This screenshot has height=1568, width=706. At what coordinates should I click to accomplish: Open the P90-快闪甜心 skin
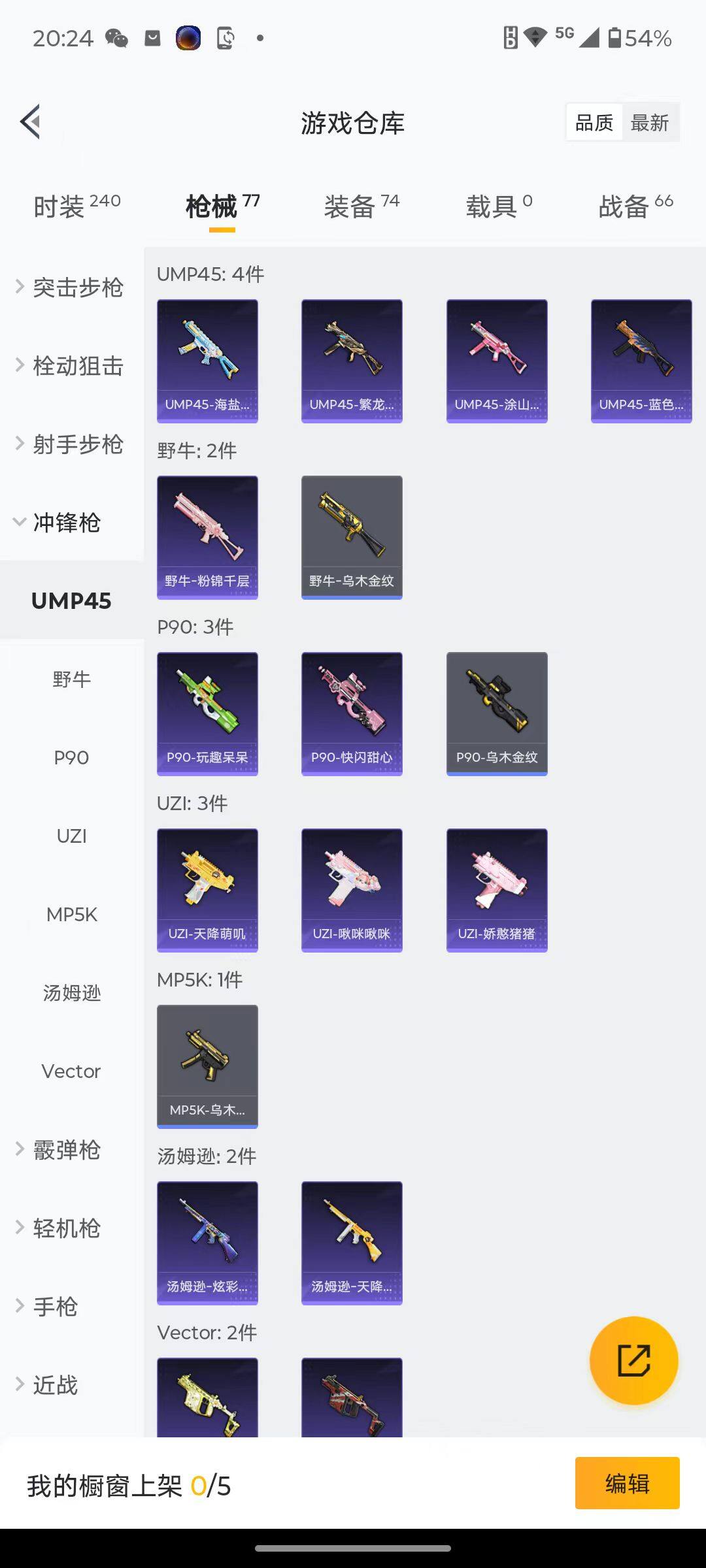352,713
